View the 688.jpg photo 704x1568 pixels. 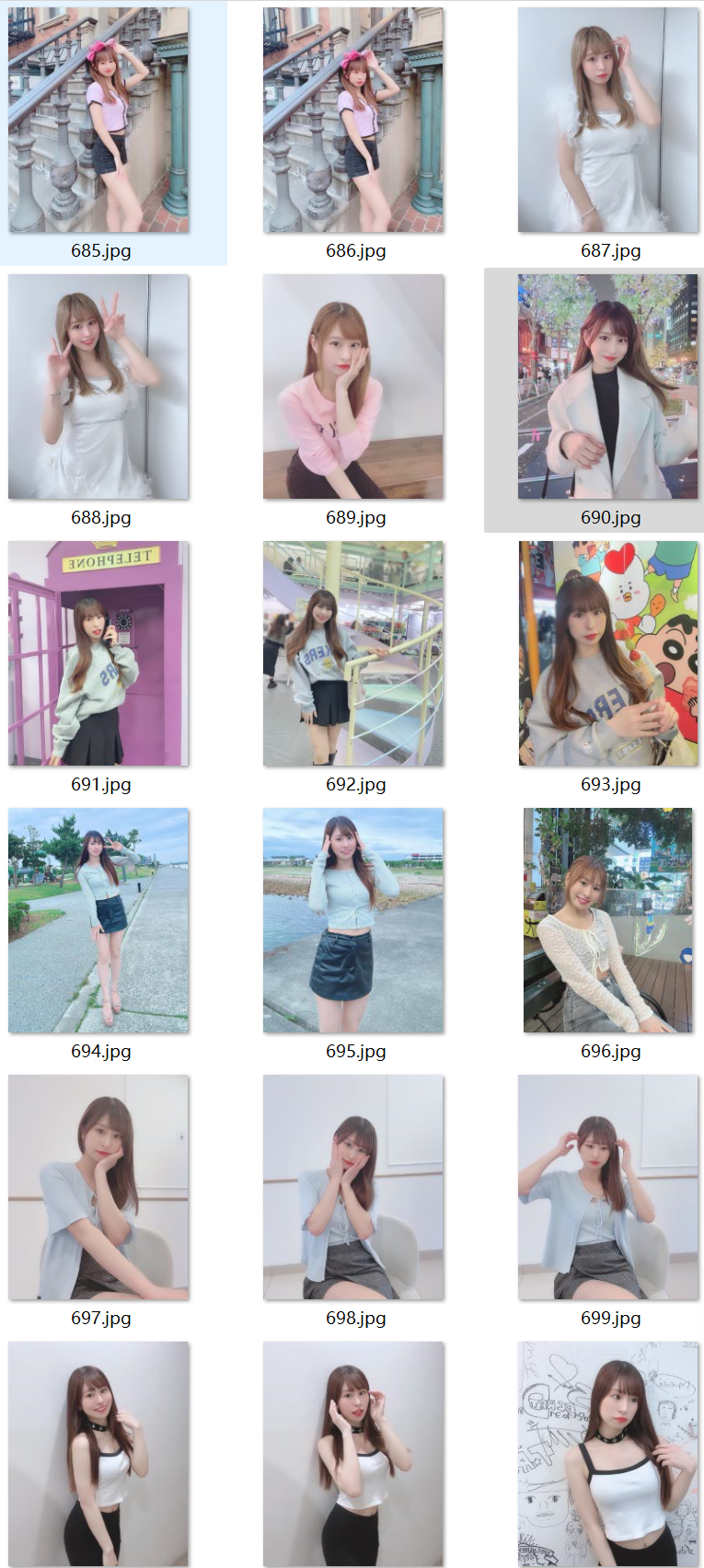point(98,386)
